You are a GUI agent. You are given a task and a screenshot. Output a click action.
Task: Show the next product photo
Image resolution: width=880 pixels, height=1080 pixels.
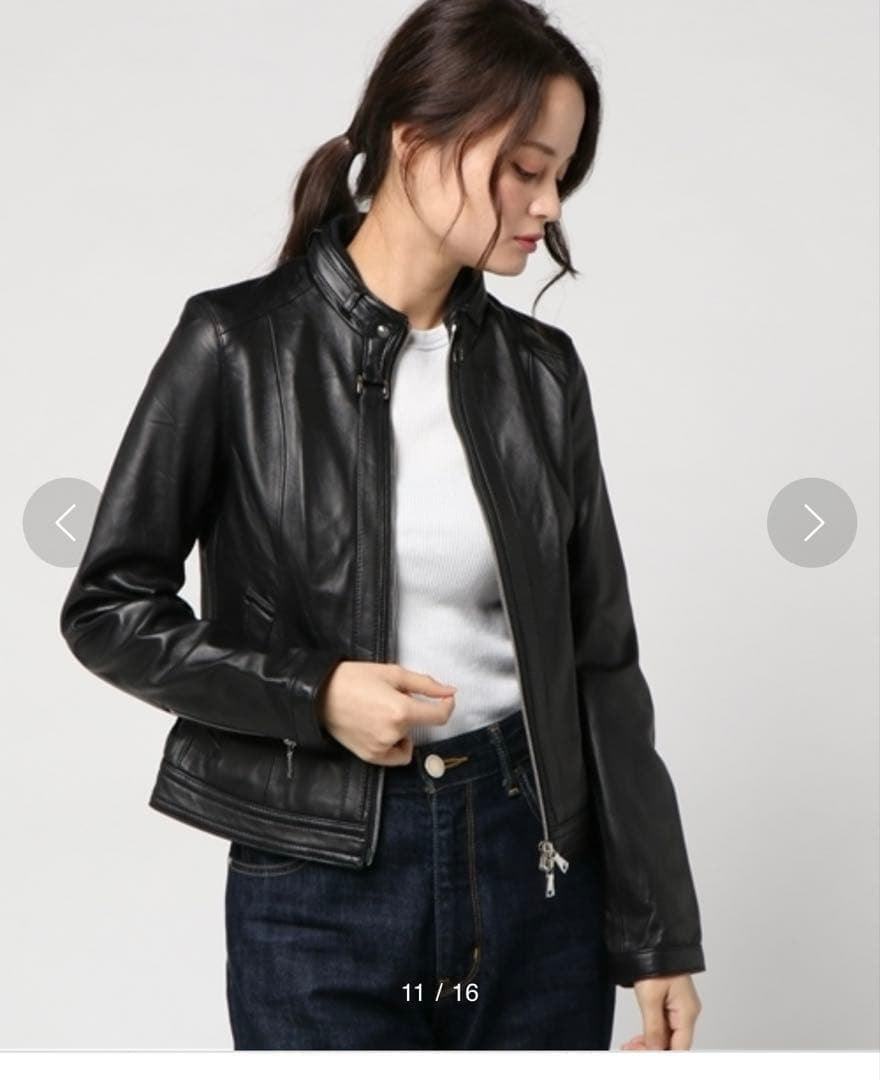point(811,523)
